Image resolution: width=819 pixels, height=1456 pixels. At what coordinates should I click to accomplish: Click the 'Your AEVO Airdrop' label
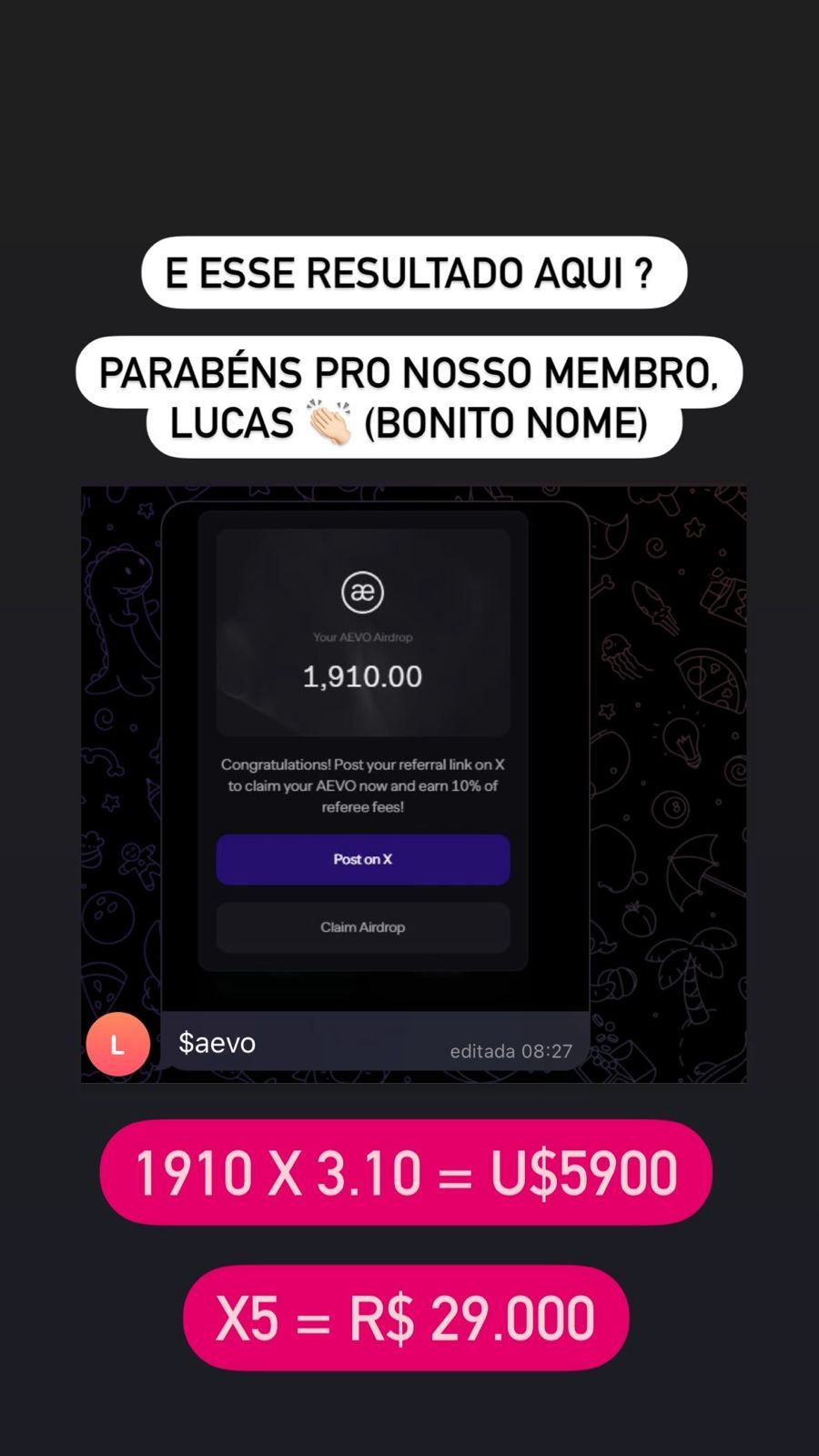pyautogui.click(x=362, y=637)
